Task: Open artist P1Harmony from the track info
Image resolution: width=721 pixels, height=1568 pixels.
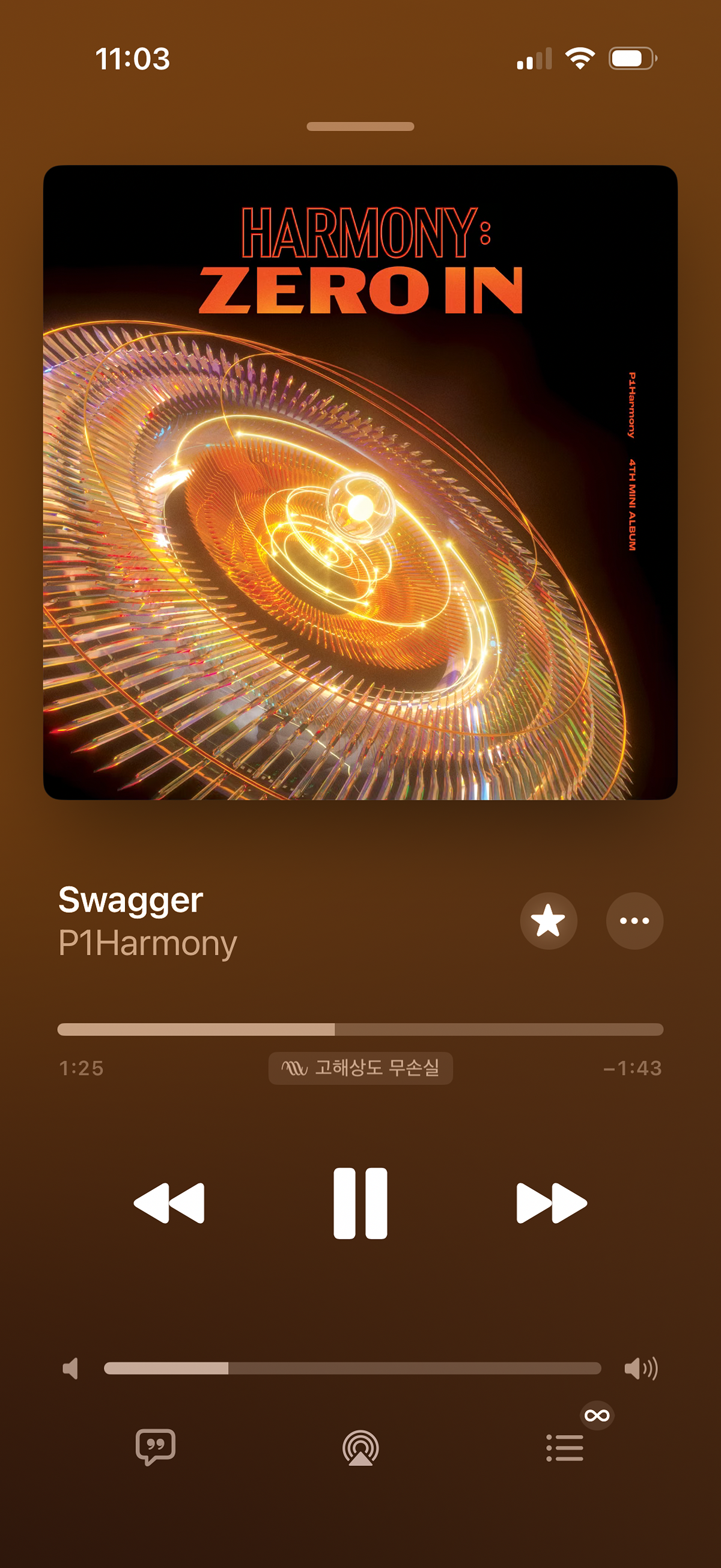Action: [x=147, y=944]
